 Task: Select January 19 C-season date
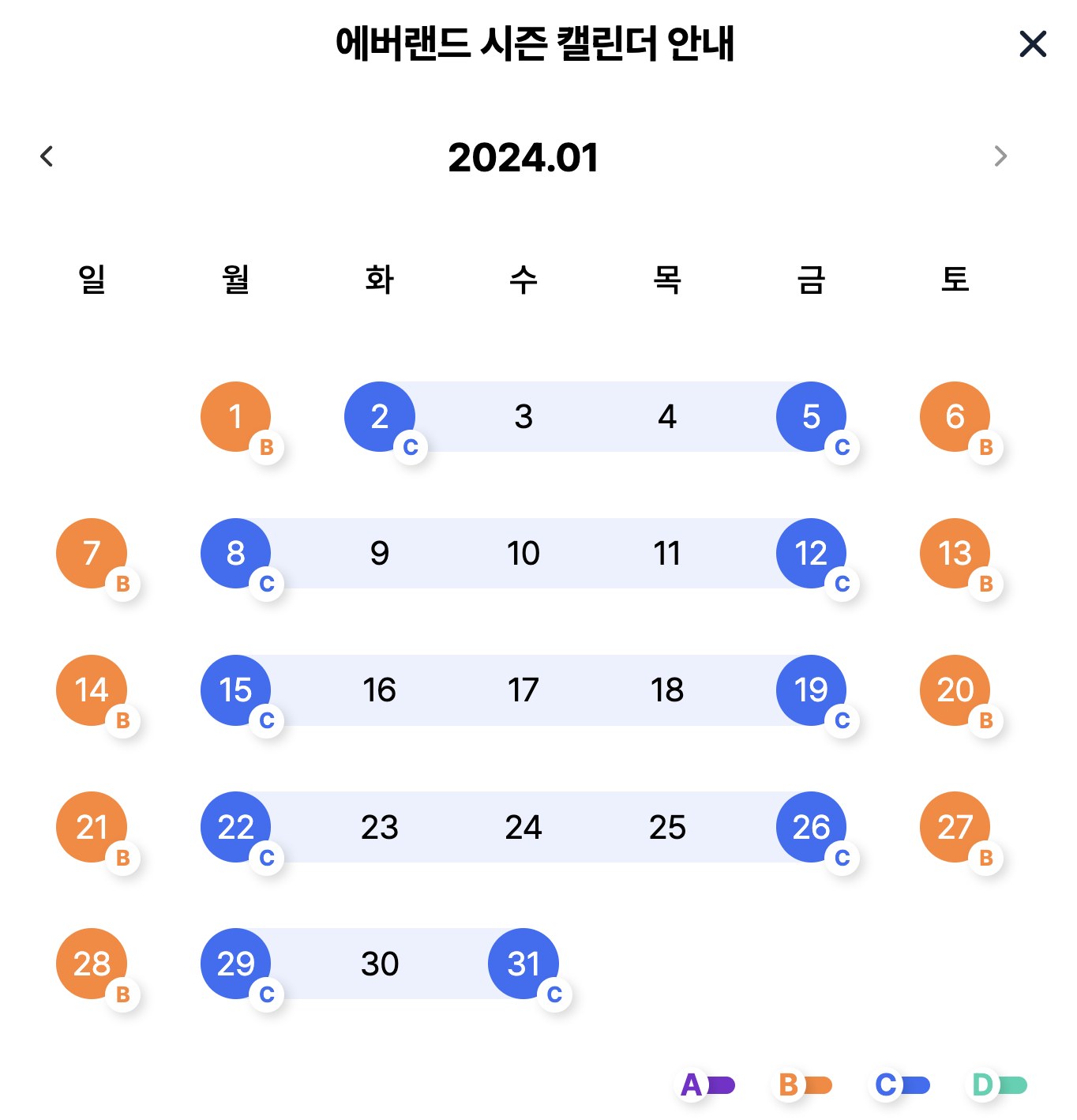pos(811,690)
